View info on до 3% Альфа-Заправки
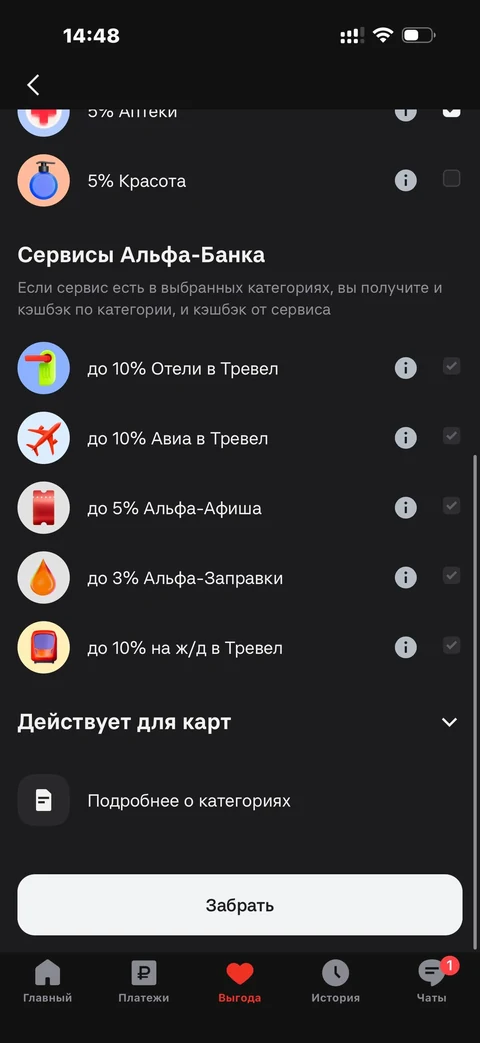480x1043 pixels. click(x=406, y=577)
